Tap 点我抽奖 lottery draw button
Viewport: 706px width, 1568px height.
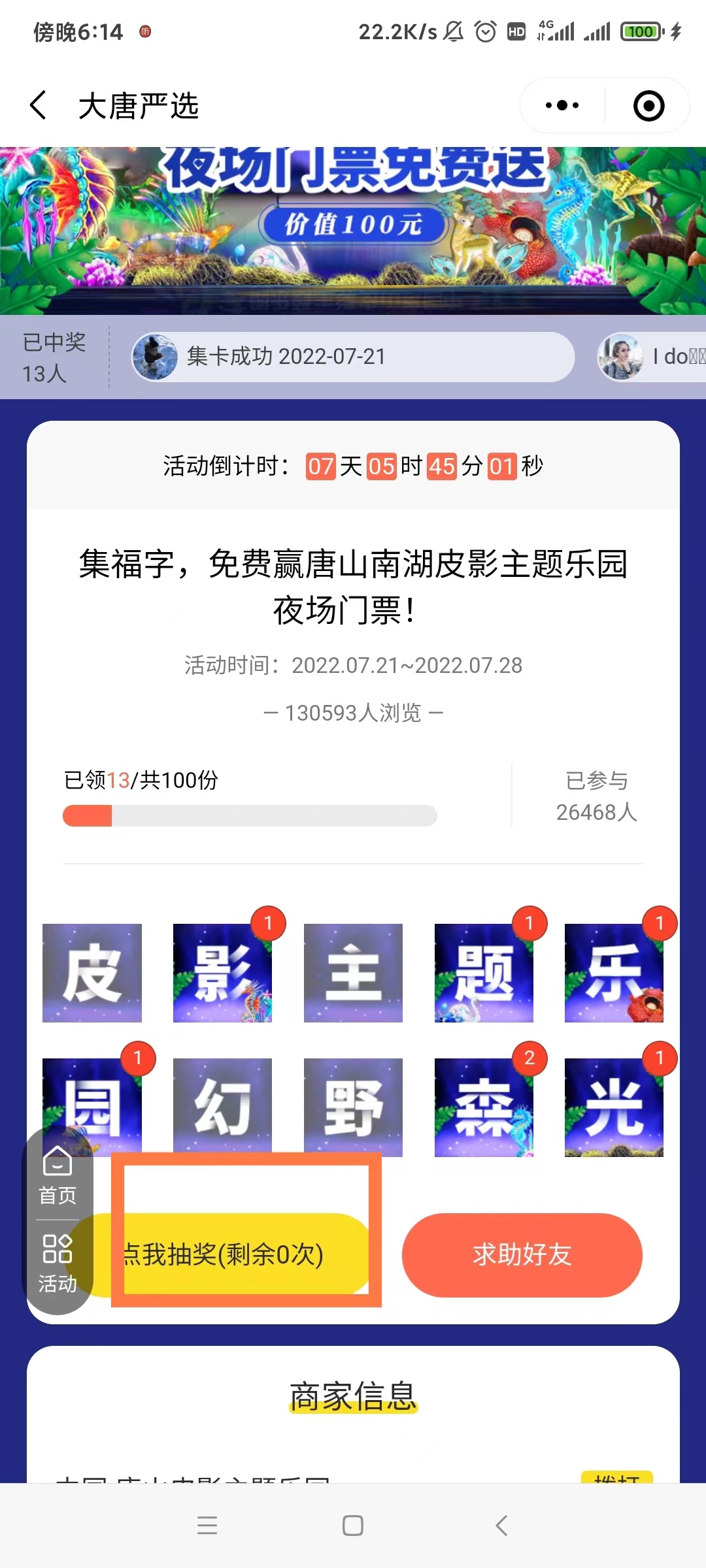[x=235, y=1254]
